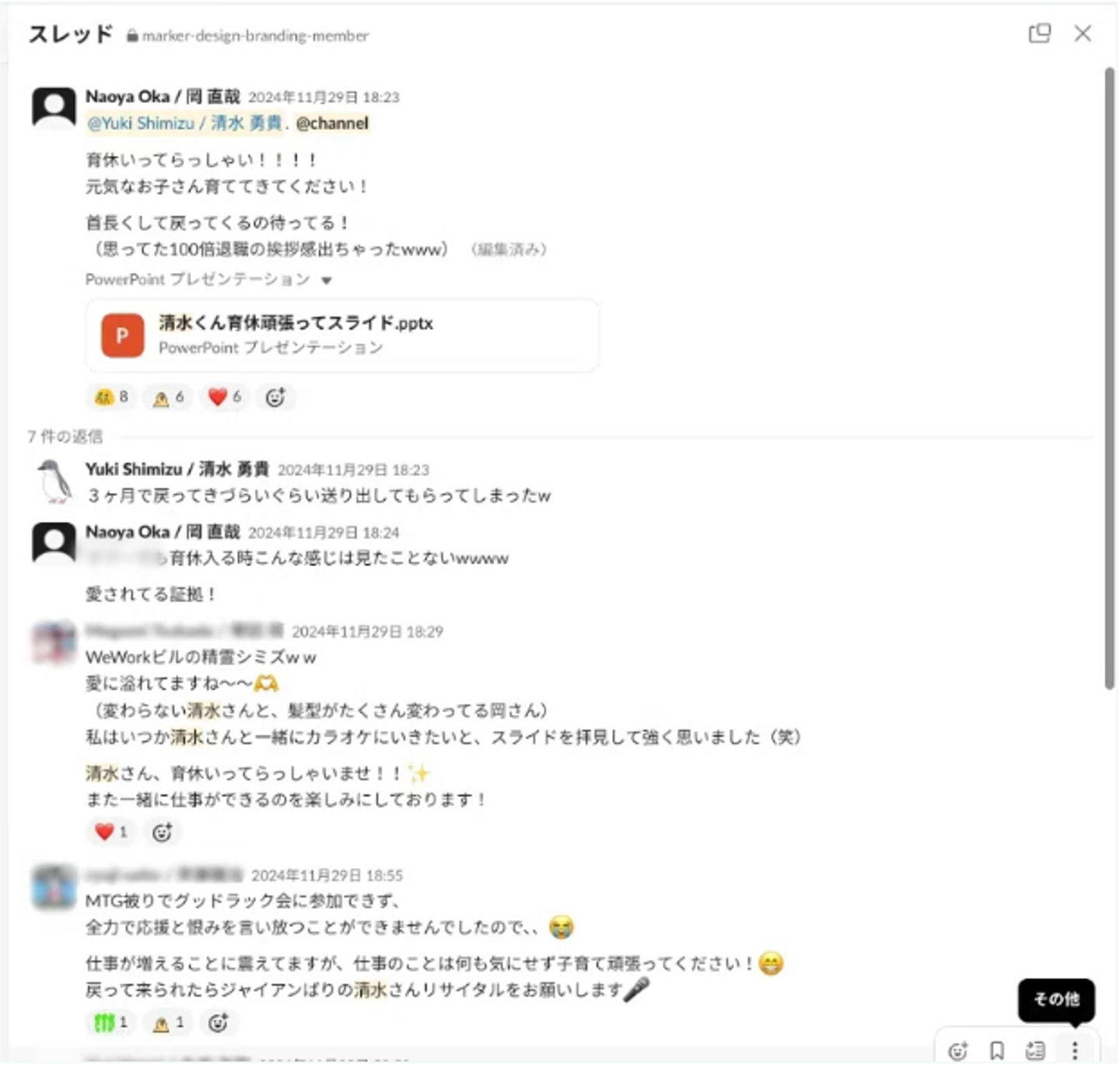This screenshot has width=1120, height=1071.
Task: Close the thread panel
Action: 1082,33
